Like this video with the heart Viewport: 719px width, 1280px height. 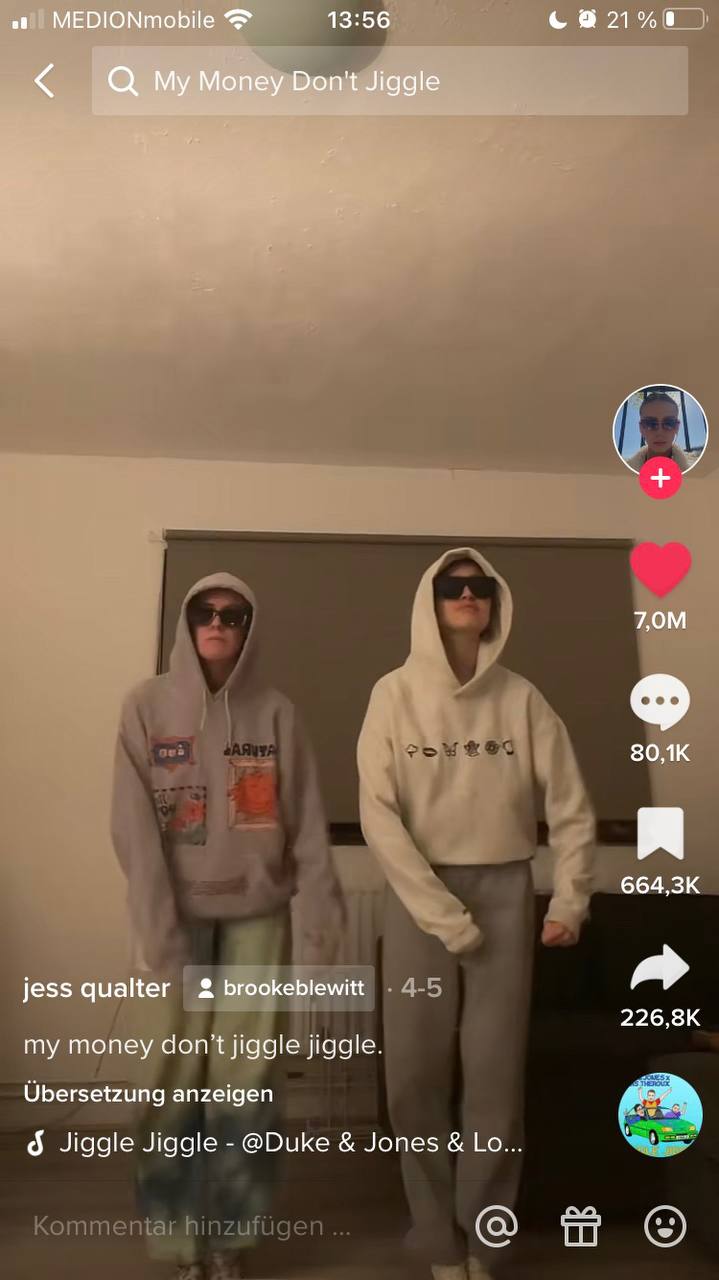[x=660, y=570]
